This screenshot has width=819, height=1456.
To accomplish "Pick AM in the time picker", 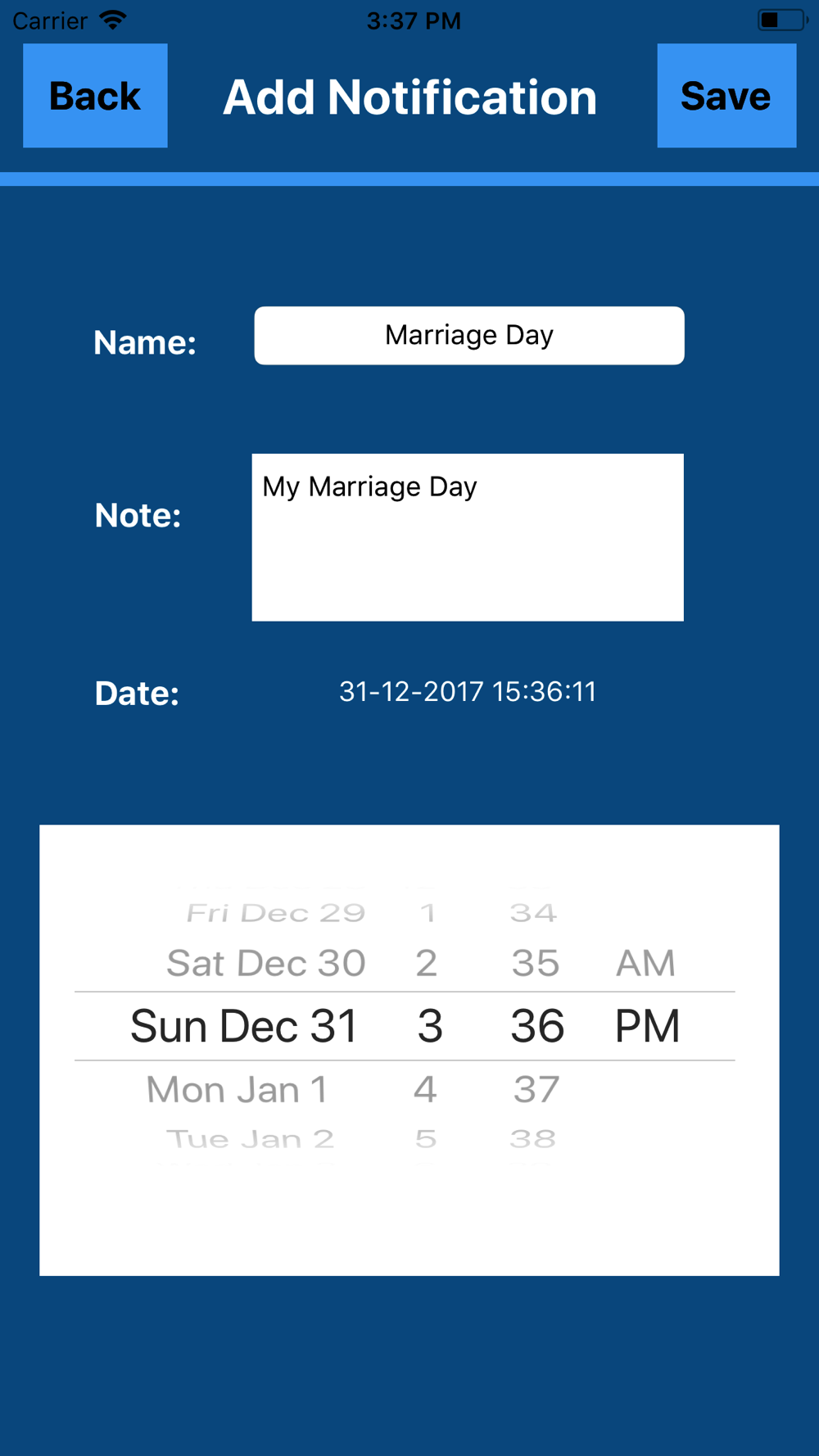I will [x=645, y=963].
